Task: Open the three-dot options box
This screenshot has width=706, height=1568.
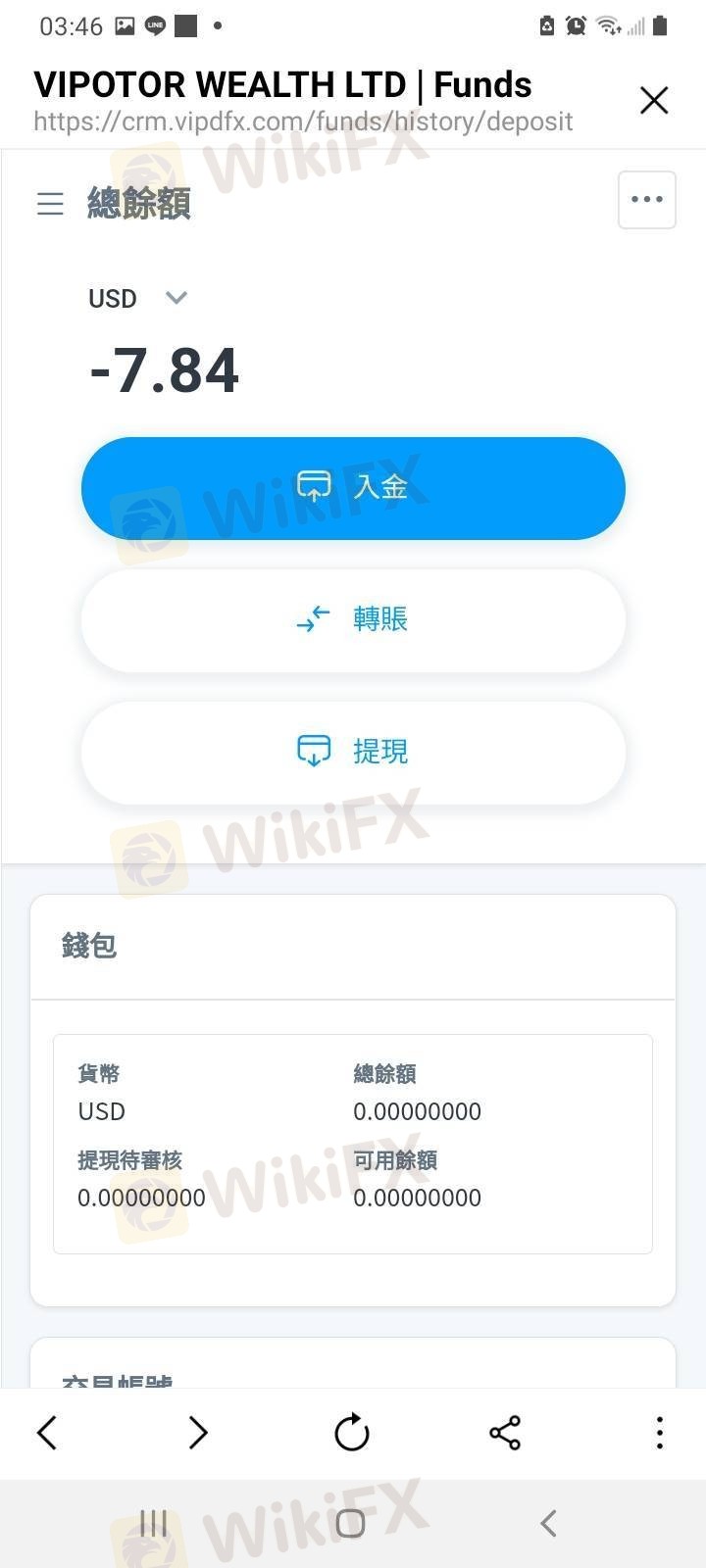Action: point(646,200)
